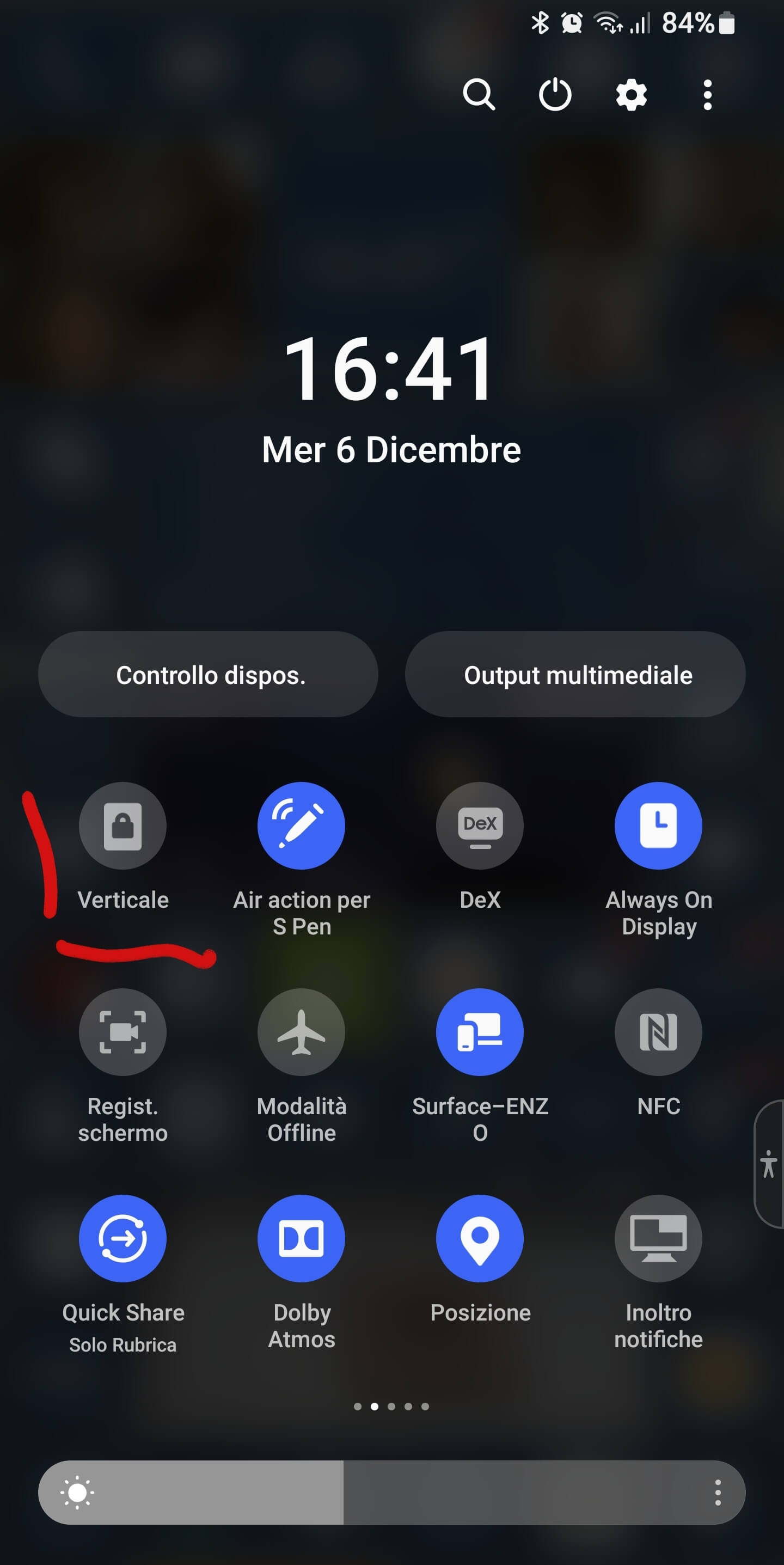
Task: Toggle the Surface-ENZO link tile
Action: point(480,1032)
